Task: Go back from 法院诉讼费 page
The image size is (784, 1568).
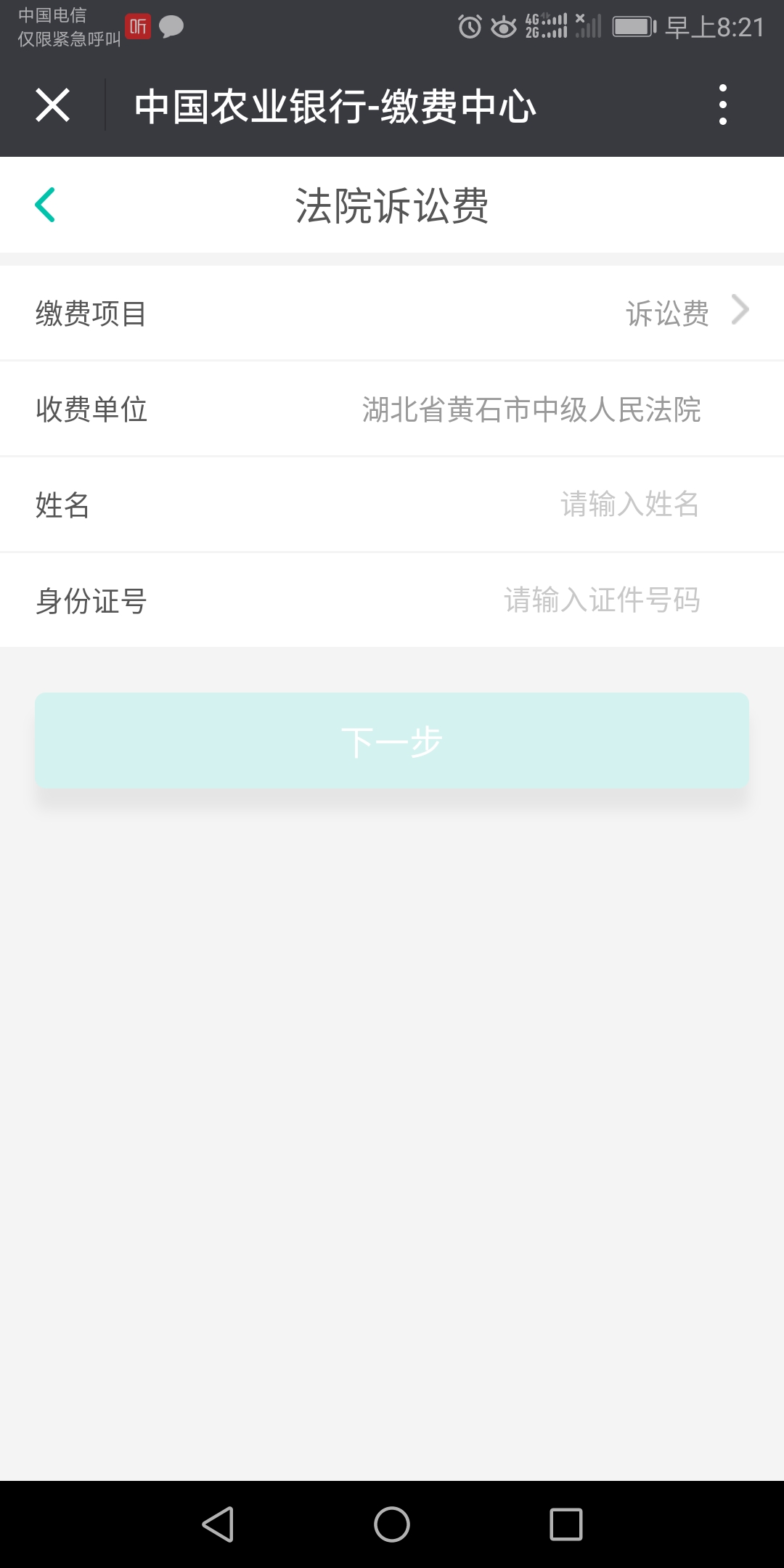Action: click(x=45, y=205)
